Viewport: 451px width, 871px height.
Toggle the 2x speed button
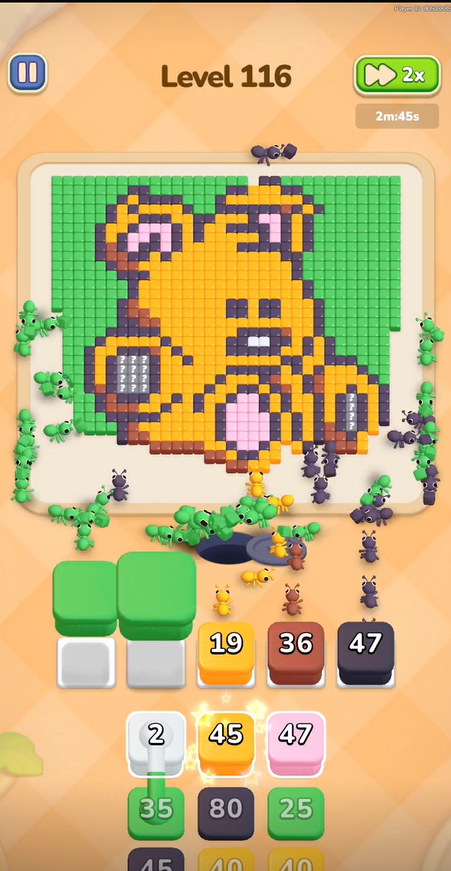(397, 75)
